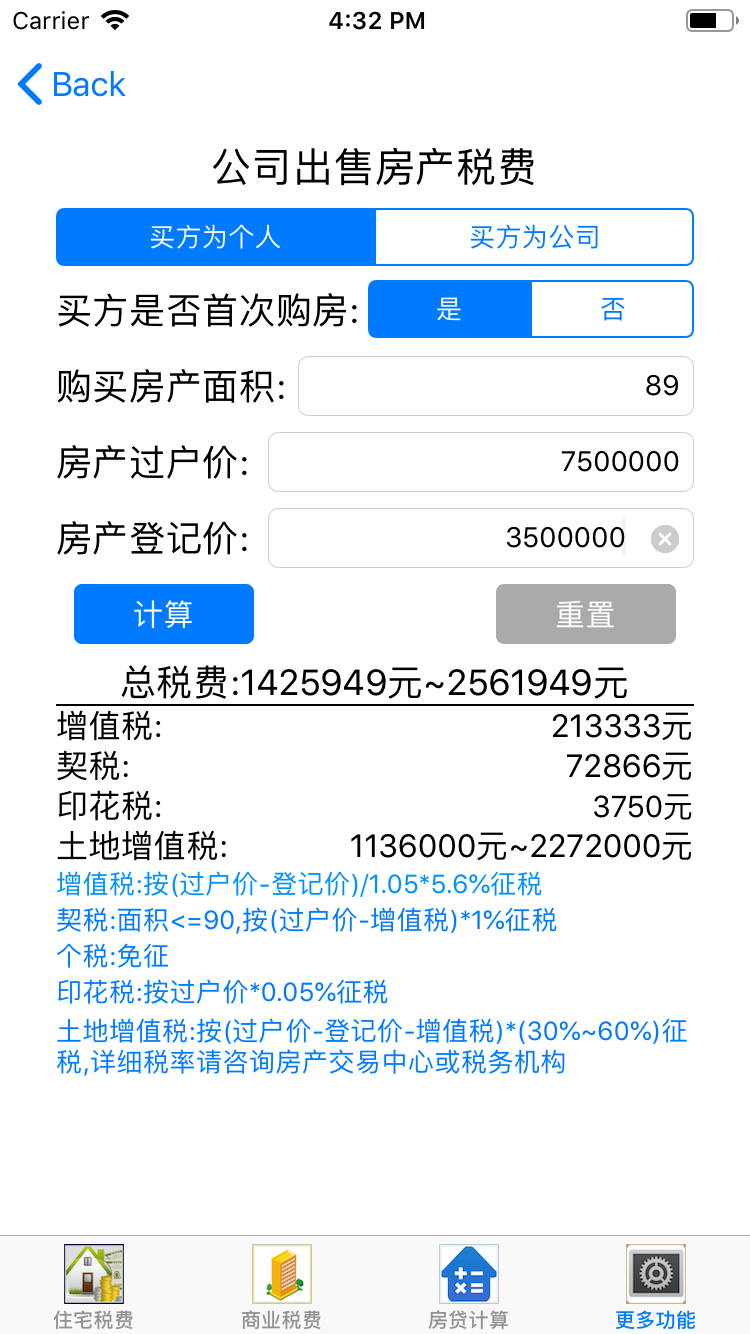
Task: Reset the form with 重置
Action: click(x=586, y=614)
